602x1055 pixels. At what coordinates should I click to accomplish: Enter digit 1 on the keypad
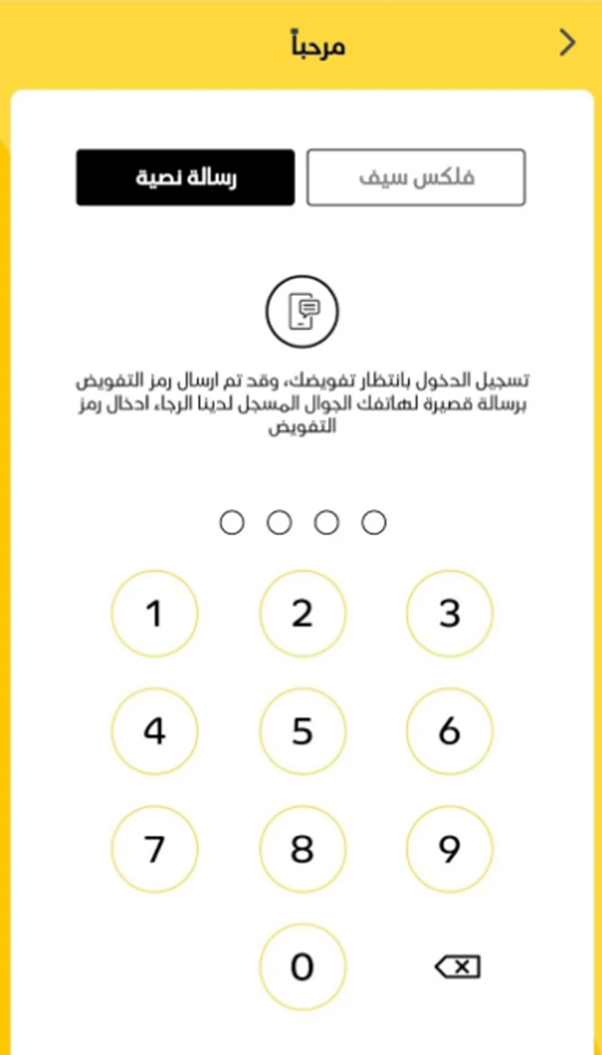[x=155, y=614]
